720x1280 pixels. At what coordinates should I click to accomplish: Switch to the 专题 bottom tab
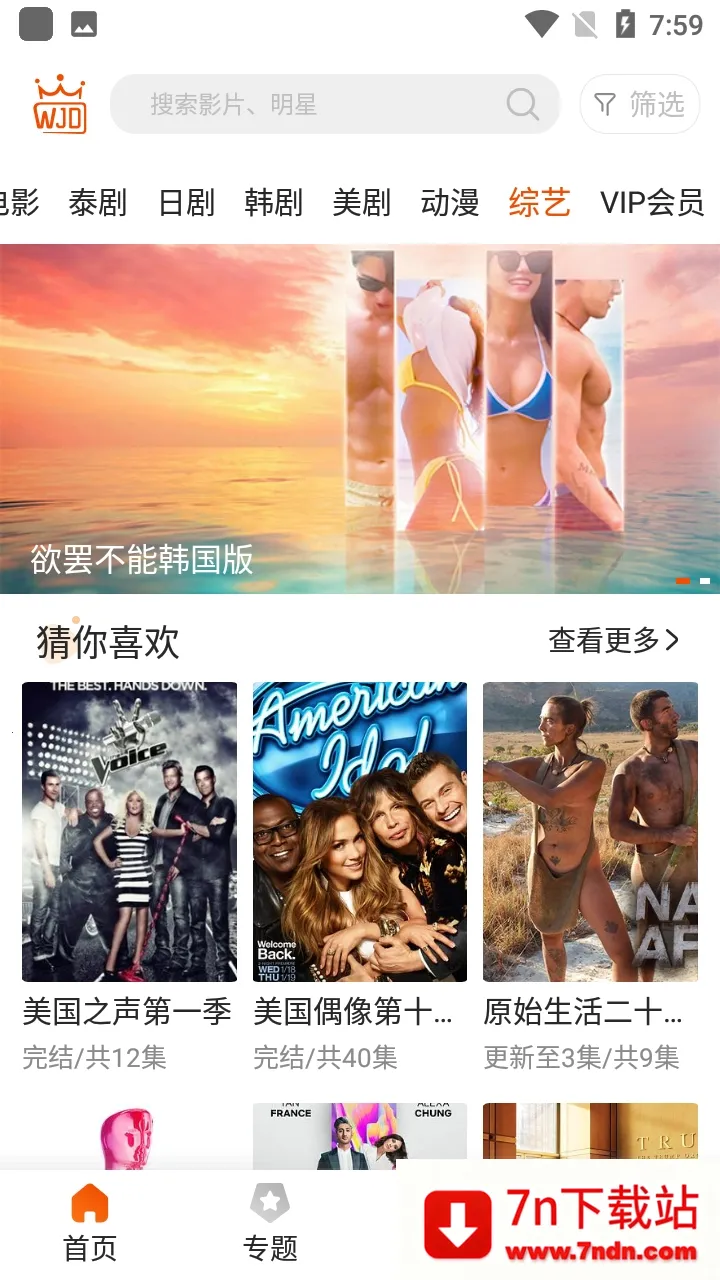[270, 1223]
